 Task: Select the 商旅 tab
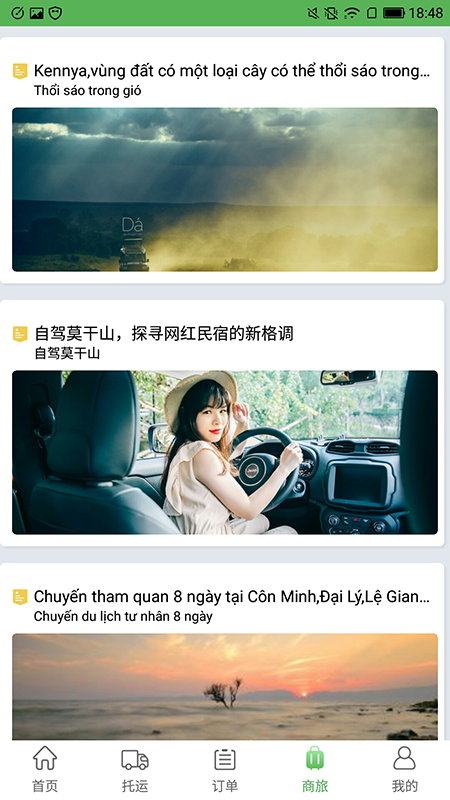click(x=315, y=769)
